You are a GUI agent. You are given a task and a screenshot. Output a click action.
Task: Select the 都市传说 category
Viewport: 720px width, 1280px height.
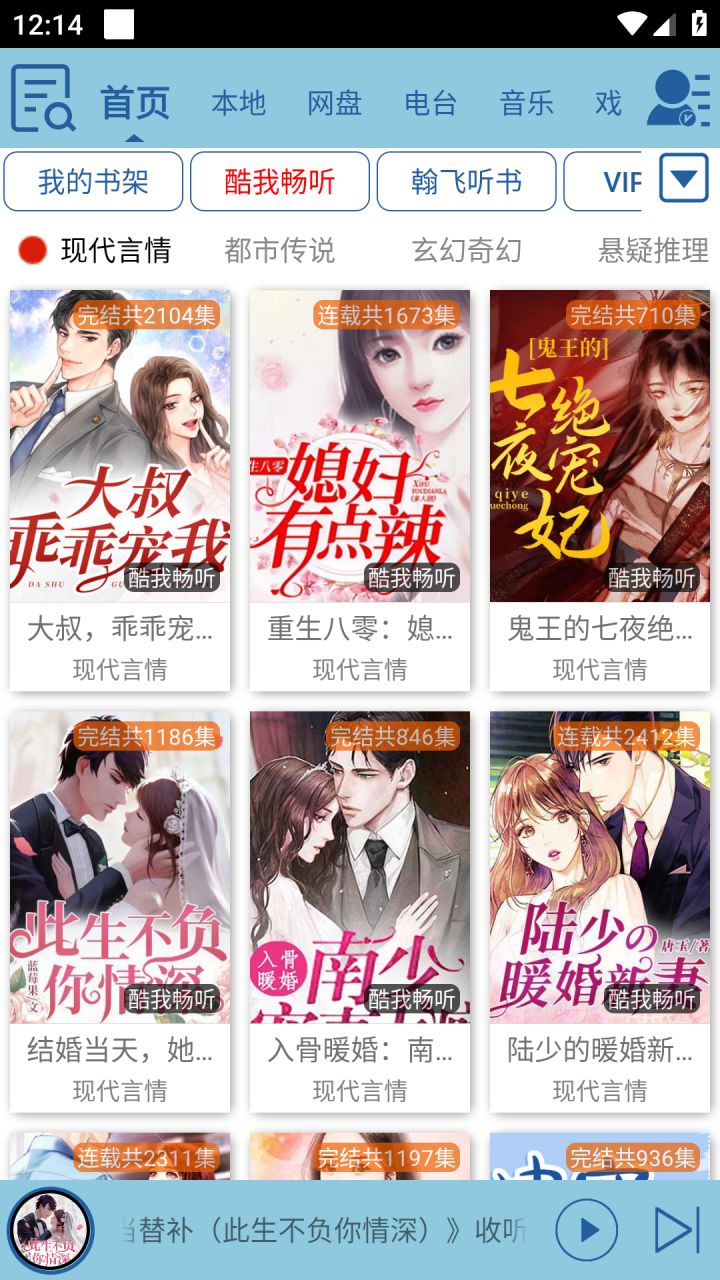coord(279,250)
